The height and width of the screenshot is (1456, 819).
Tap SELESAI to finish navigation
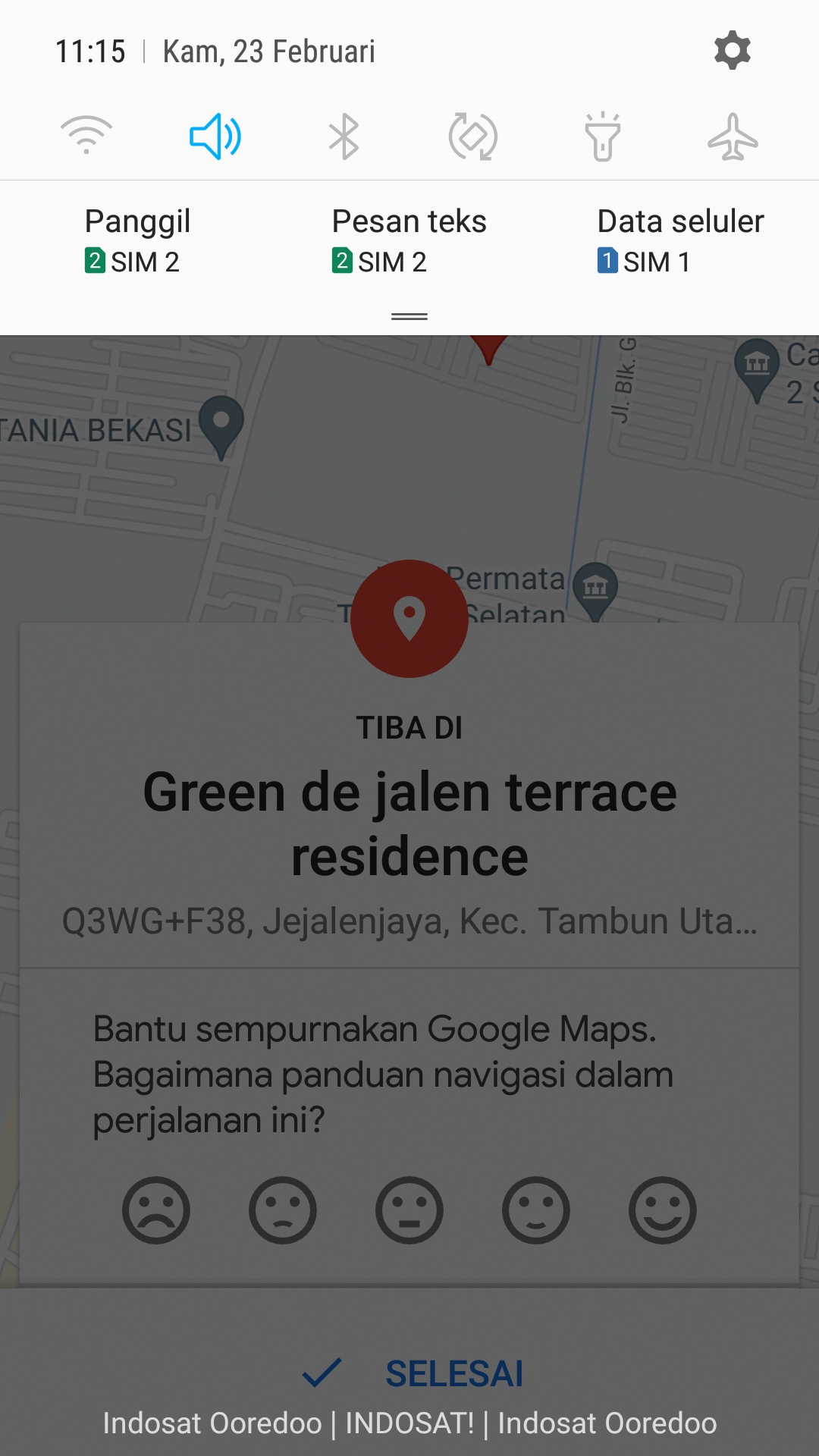(413, 1373)
